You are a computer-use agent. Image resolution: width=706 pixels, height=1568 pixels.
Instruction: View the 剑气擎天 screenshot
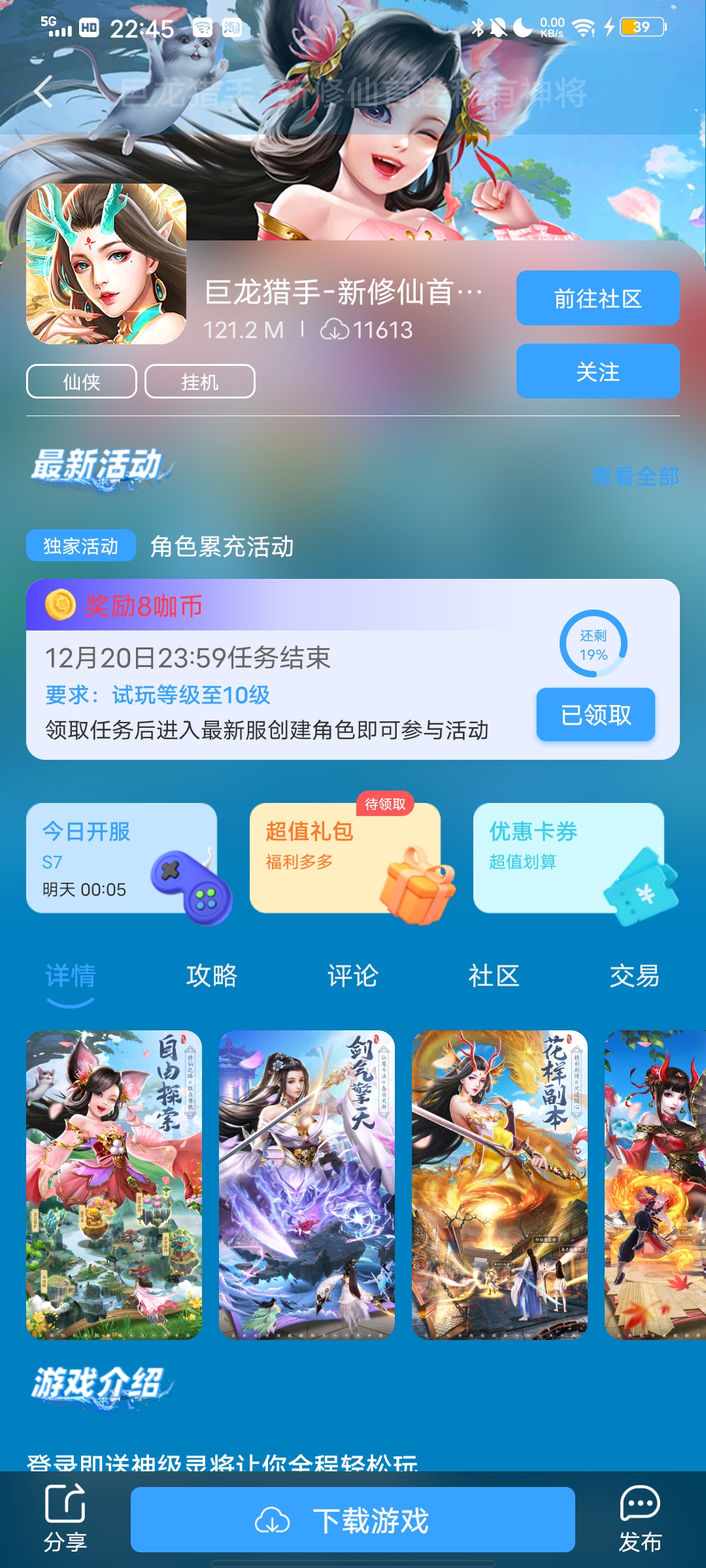point(307,1184)
